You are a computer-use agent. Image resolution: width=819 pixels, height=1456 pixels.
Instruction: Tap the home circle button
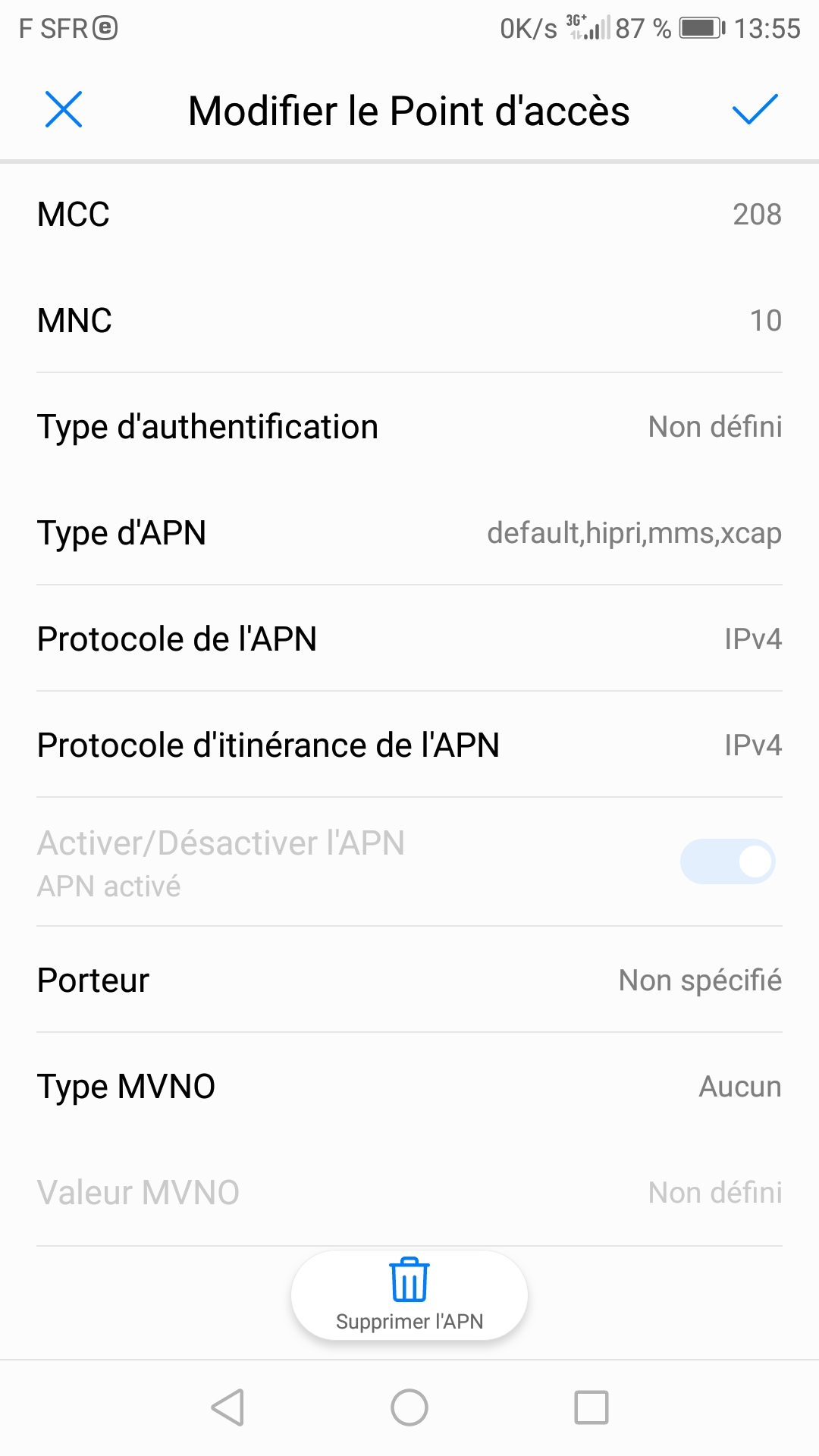[409, 1407]
